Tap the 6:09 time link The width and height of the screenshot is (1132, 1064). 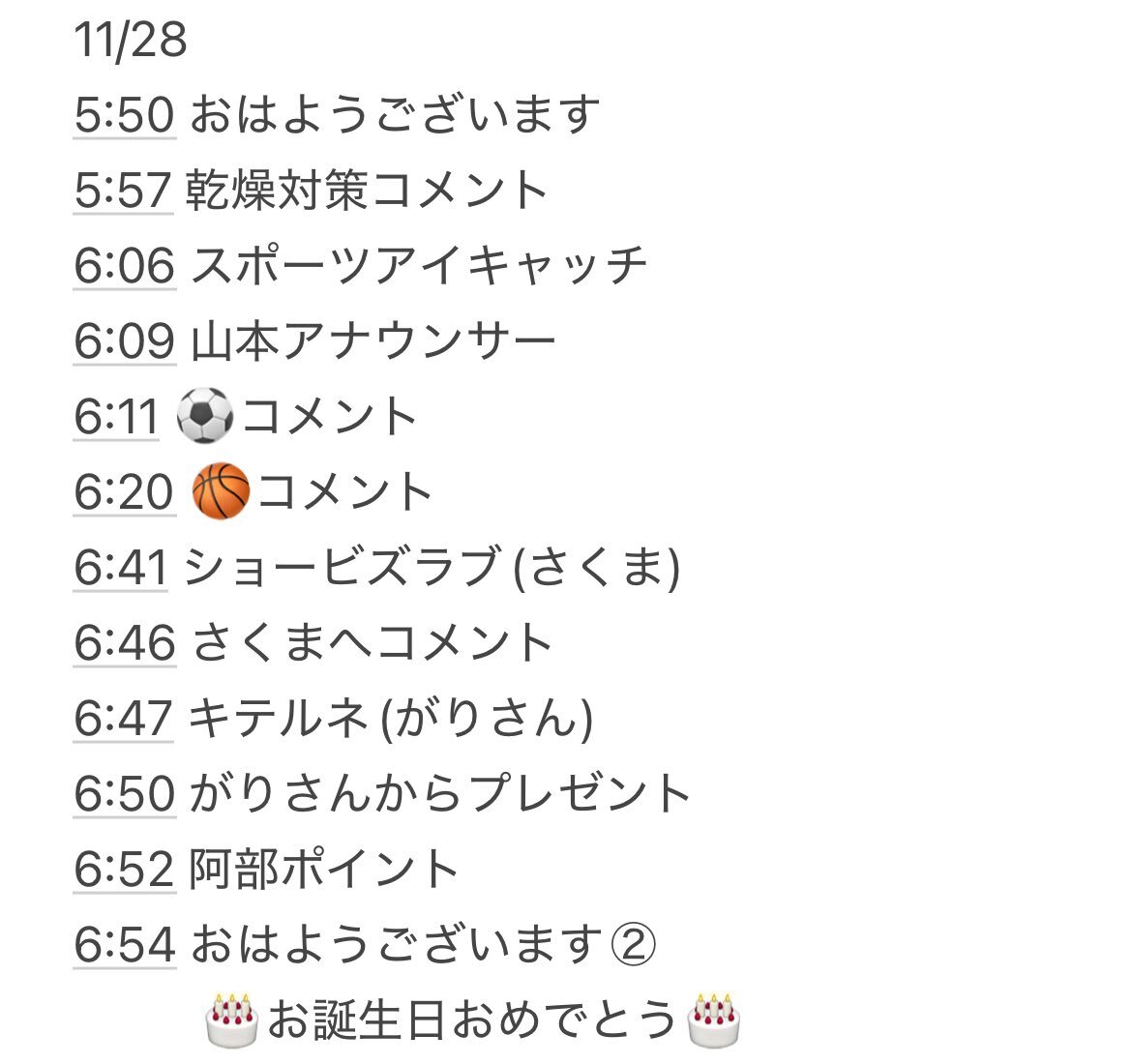124,341
